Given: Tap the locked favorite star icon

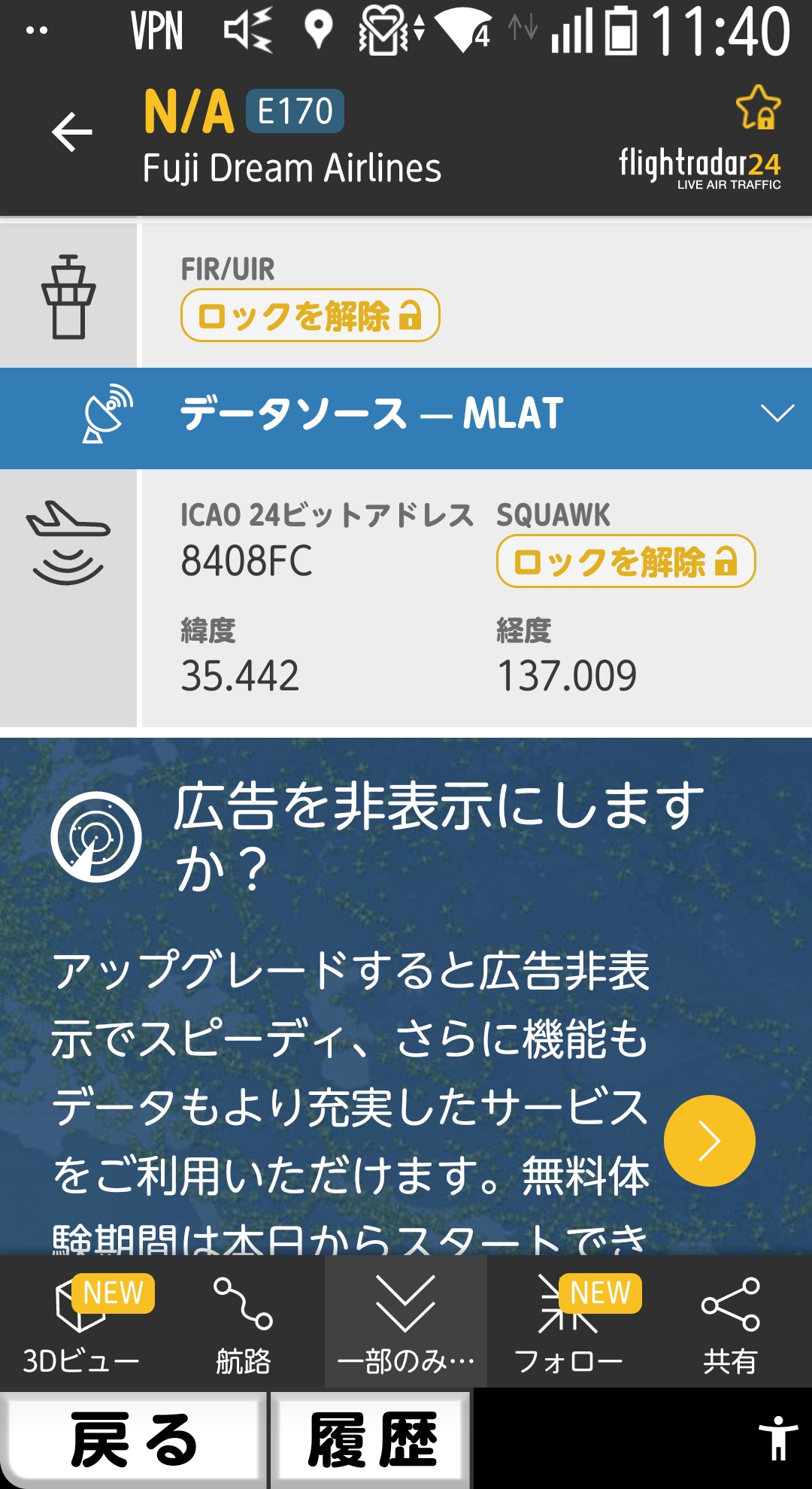Looking at the screenshot, I should pos(758,108).
